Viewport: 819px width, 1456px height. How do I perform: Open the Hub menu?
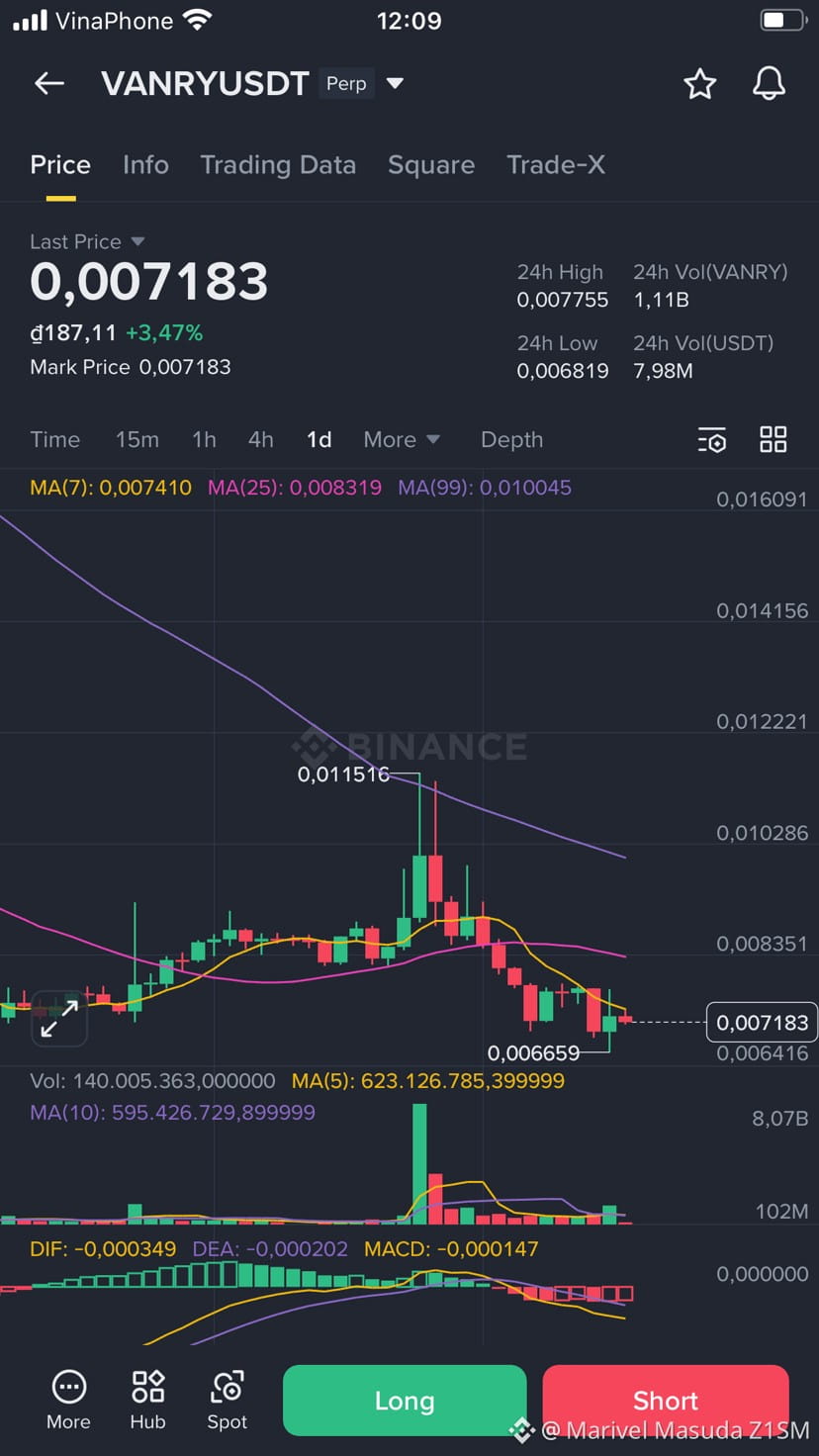tap(147, 1400)
